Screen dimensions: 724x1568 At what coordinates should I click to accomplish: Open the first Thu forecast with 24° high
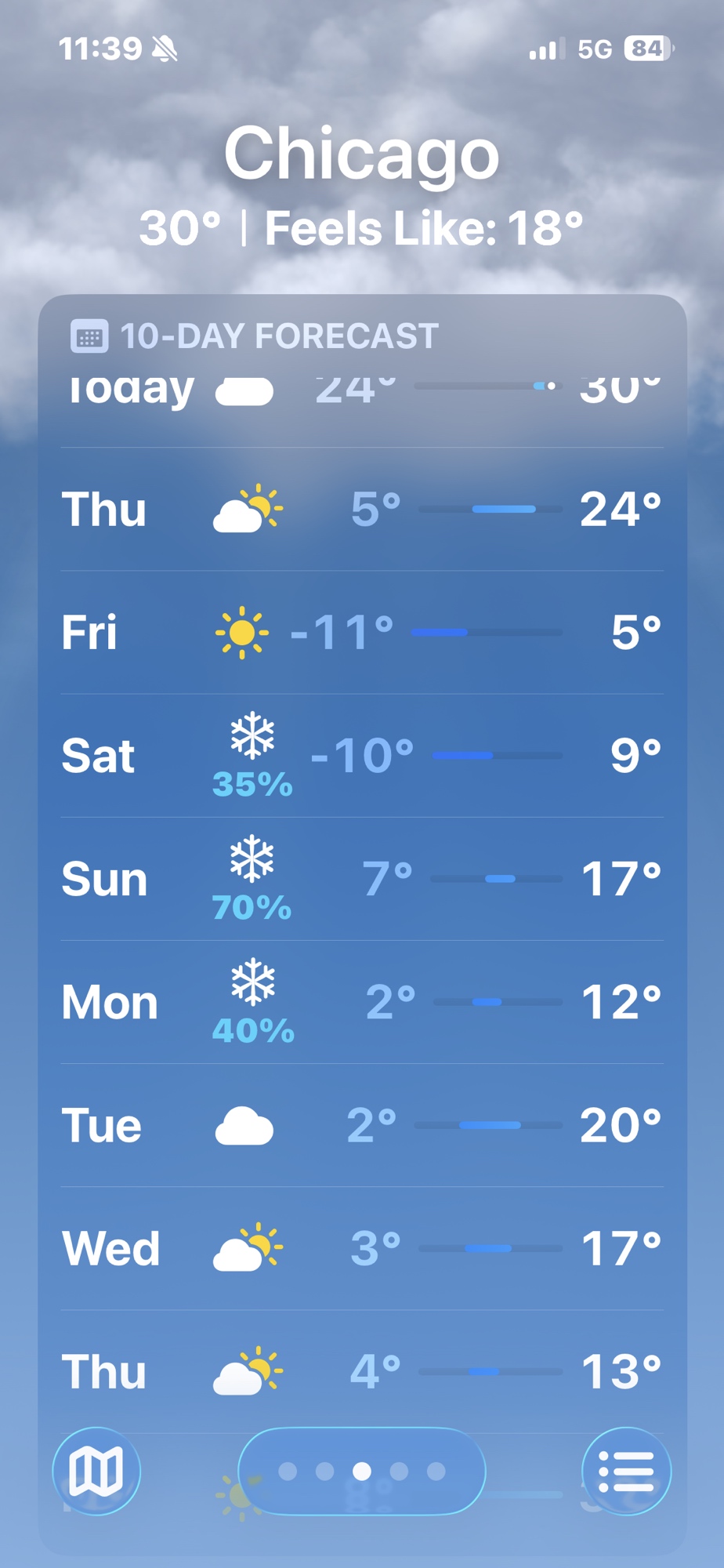tap(361, 510)
